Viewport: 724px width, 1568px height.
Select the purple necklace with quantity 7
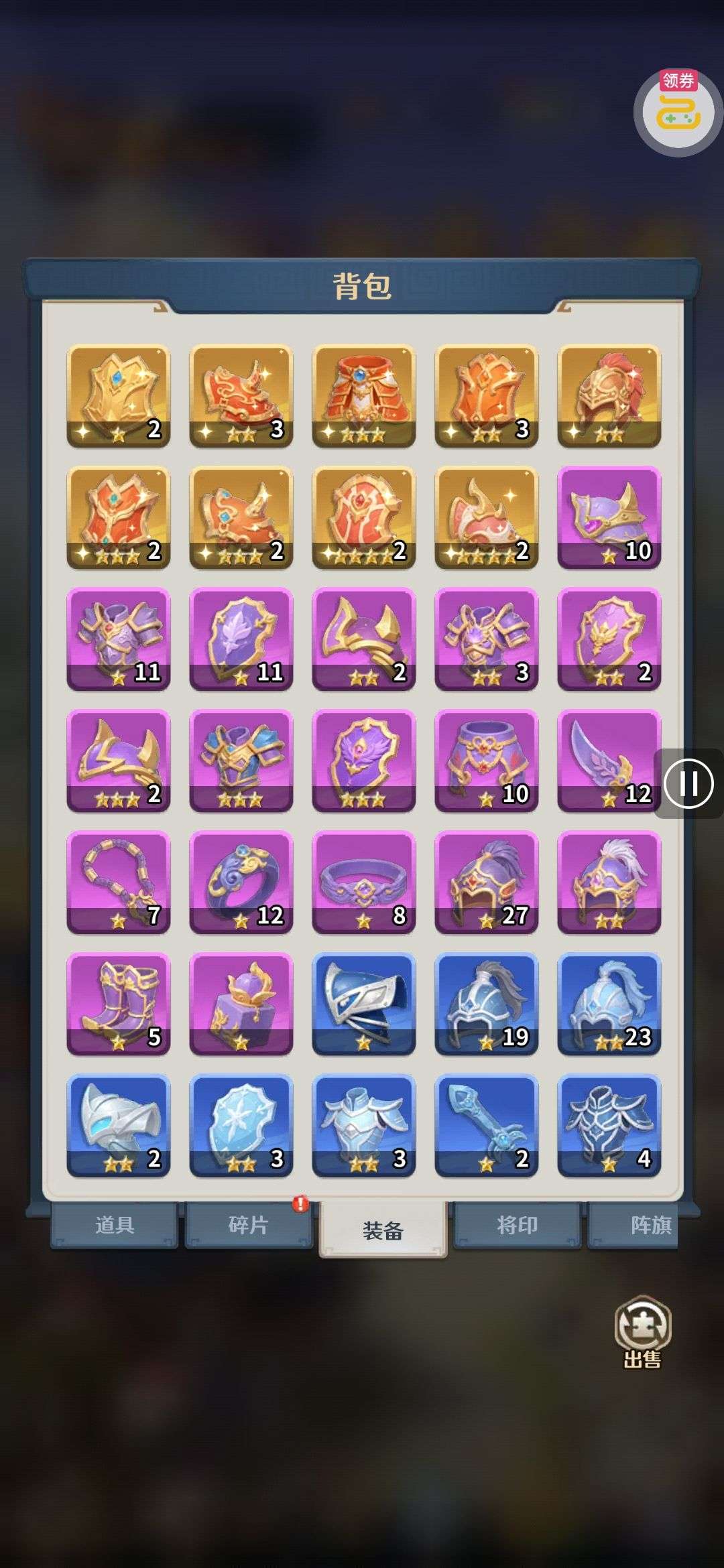click(118, 882)
